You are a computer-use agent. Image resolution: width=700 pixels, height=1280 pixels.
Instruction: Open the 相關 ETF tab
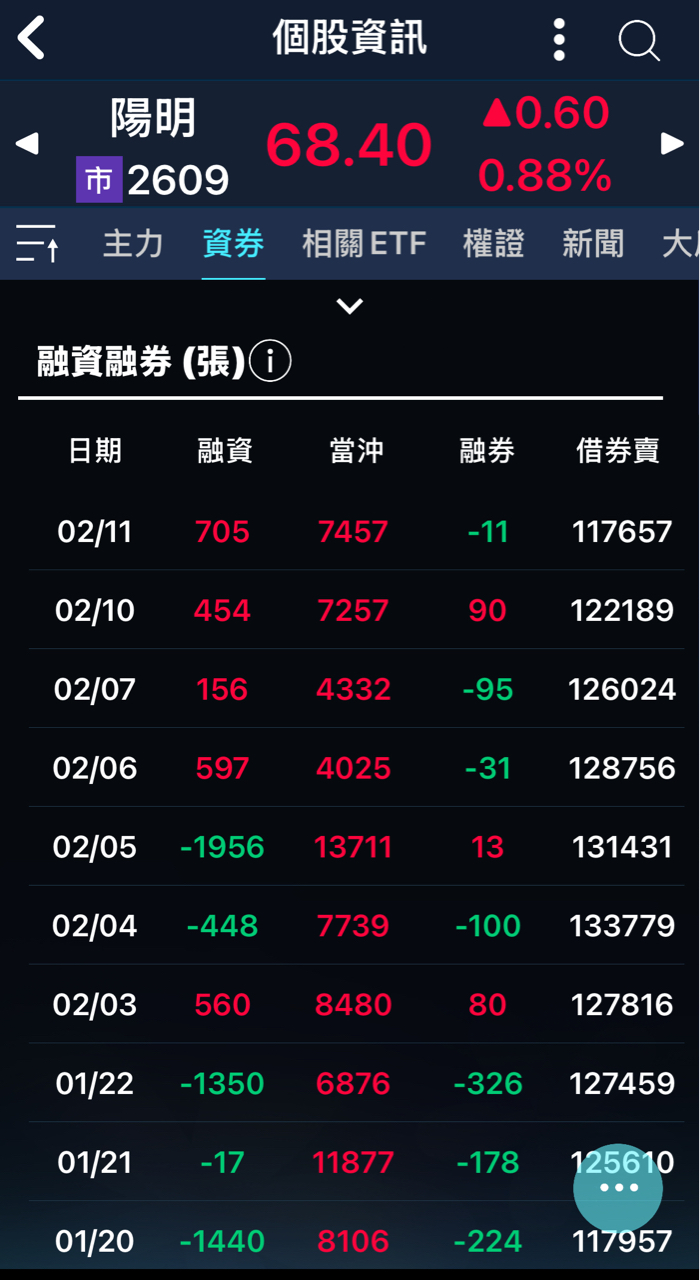(x=364, y=243)
